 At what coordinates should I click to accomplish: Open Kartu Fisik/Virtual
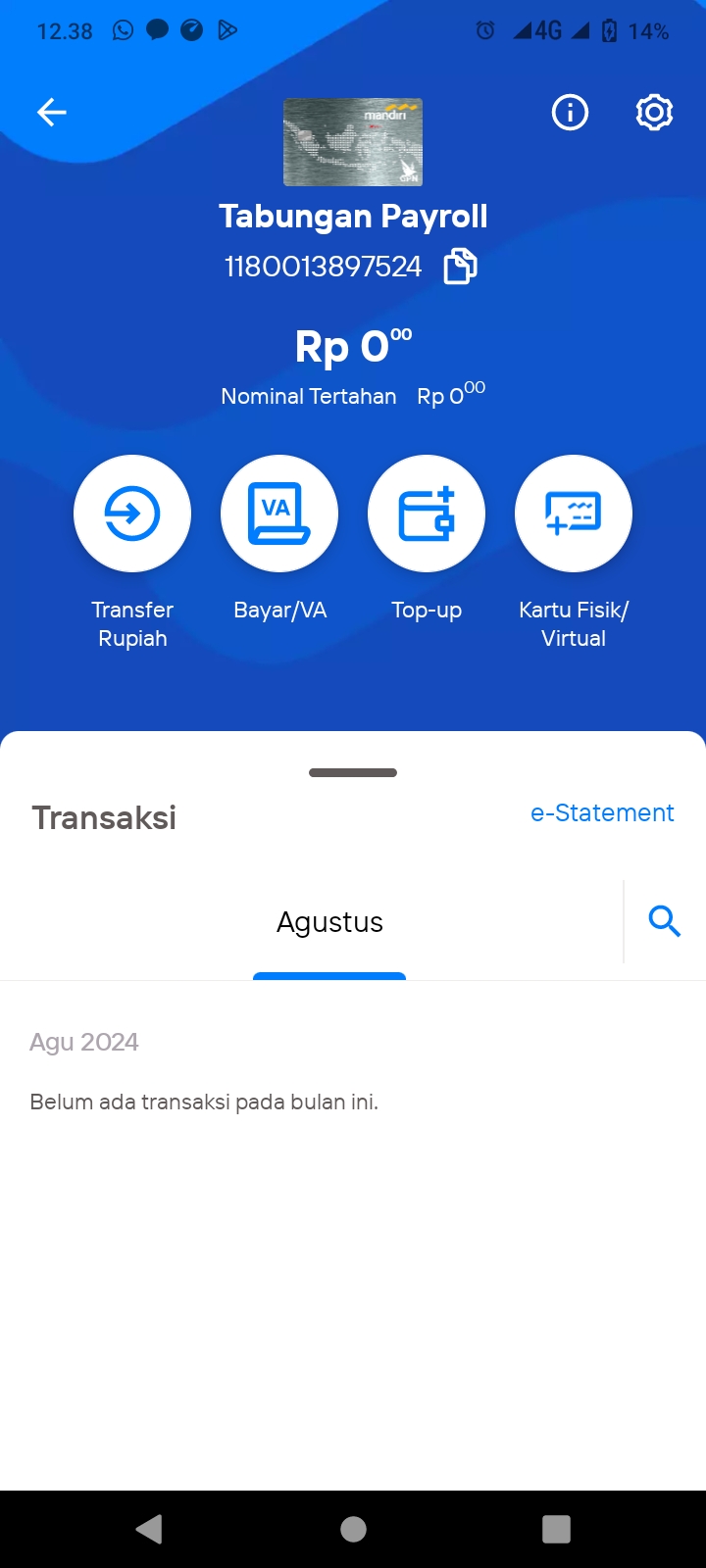point(574,514)
